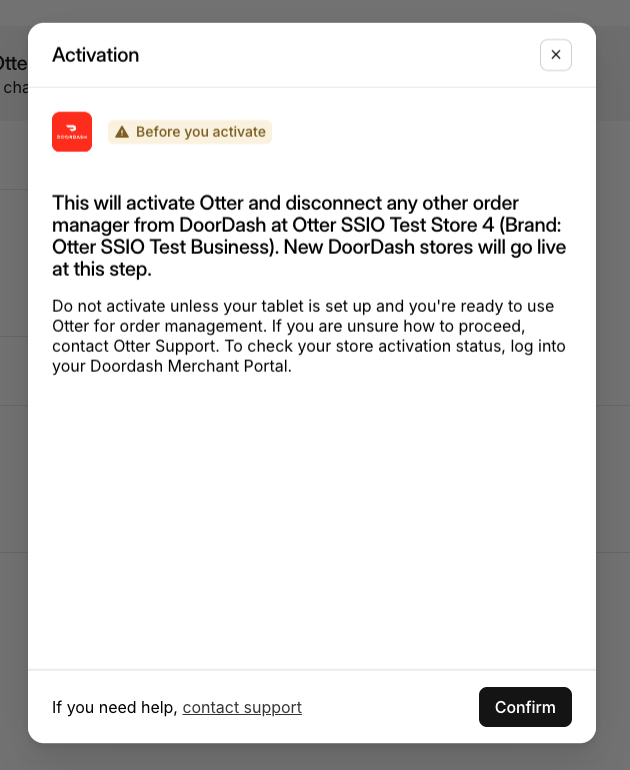Close the Activation dialog
Screen dimensions: 630x770
click(556, 55)
